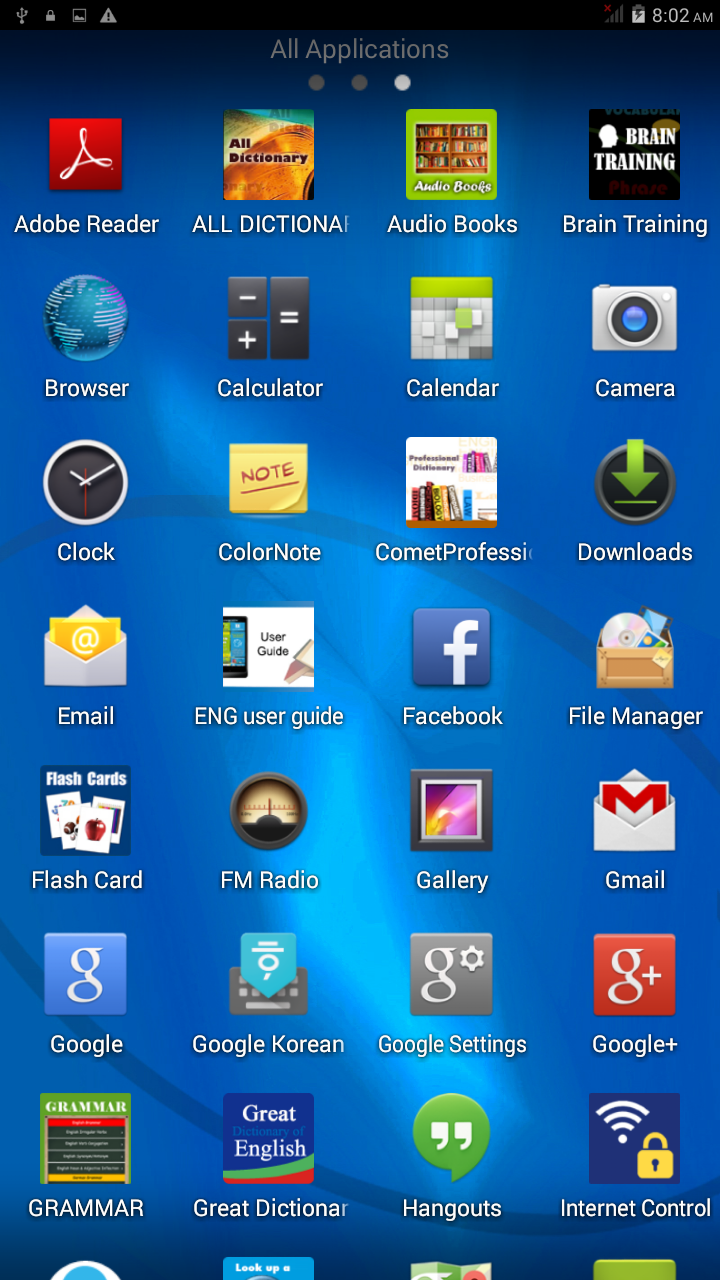Check Gmail
The width and height of the screenshot is (720, 1280).
tap(634, 811)
